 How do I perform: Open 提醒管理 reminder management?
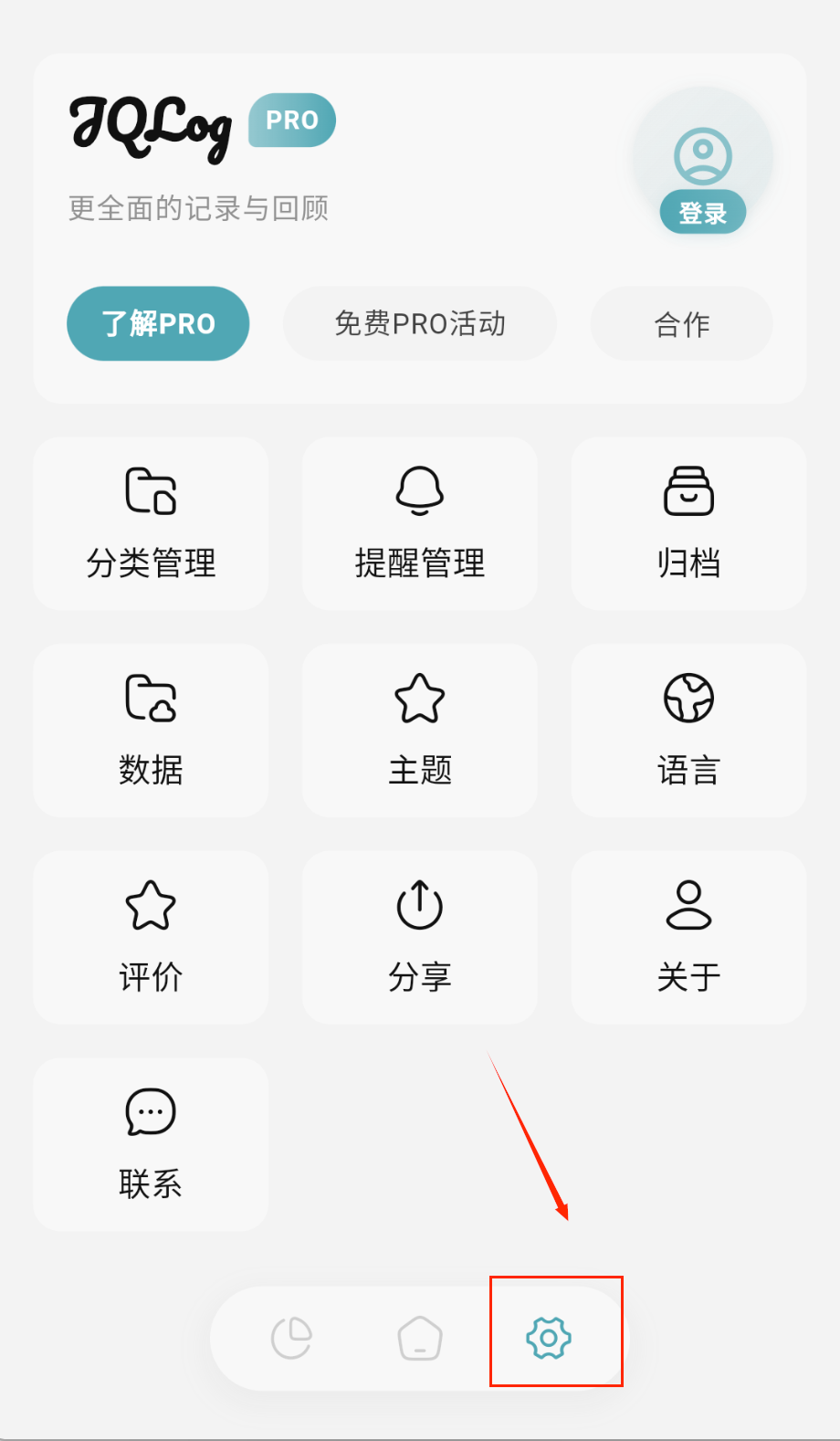click(419, 523)
